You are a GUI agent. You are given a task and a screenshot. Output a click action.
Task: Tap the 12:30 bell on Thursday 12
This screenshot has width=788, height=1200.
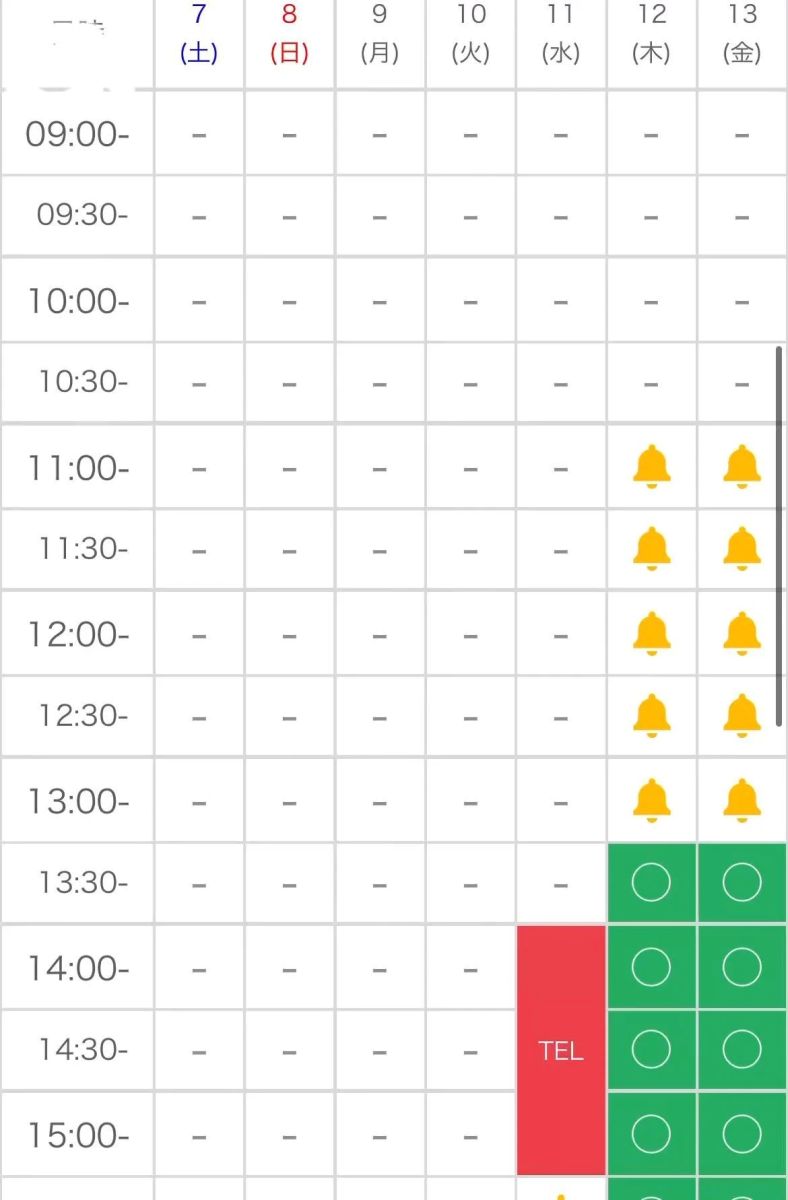(x=652, y=716)
